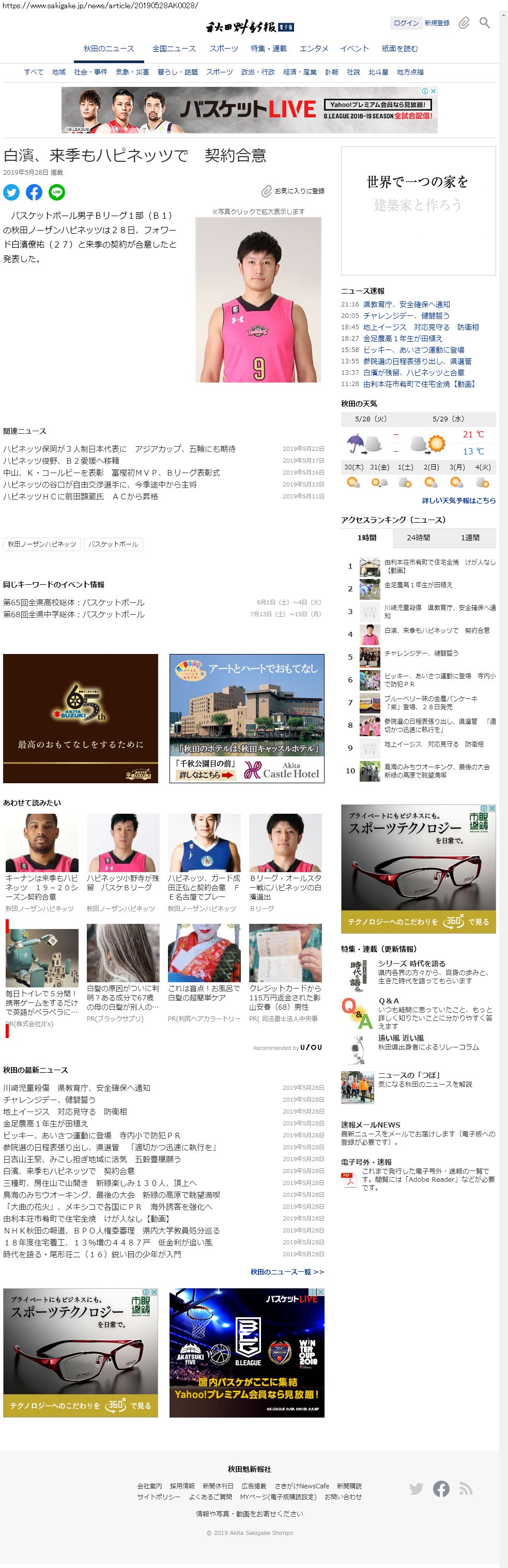Open the 新規登録 link

437,23
